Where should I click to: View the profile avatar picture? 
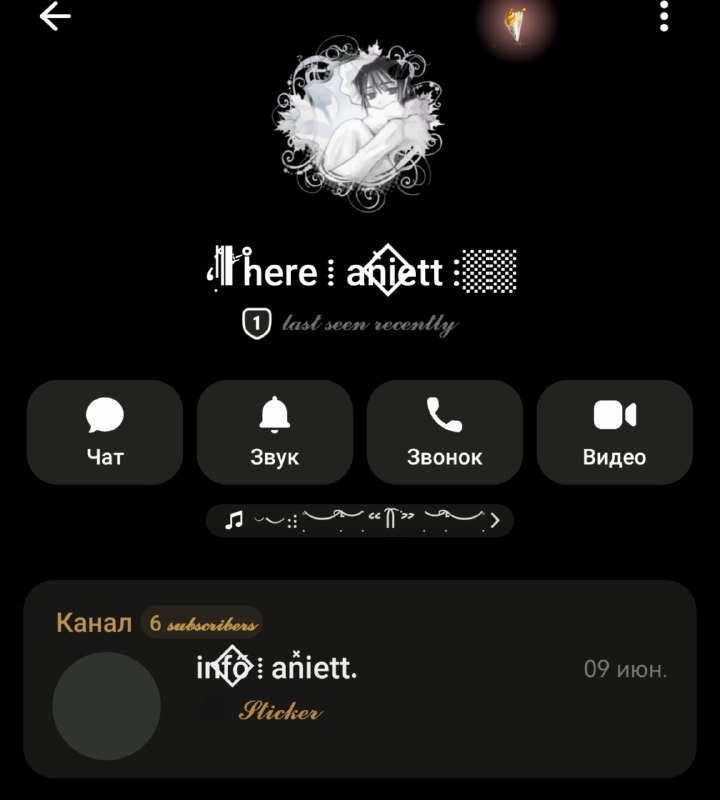tap(359, 122)
